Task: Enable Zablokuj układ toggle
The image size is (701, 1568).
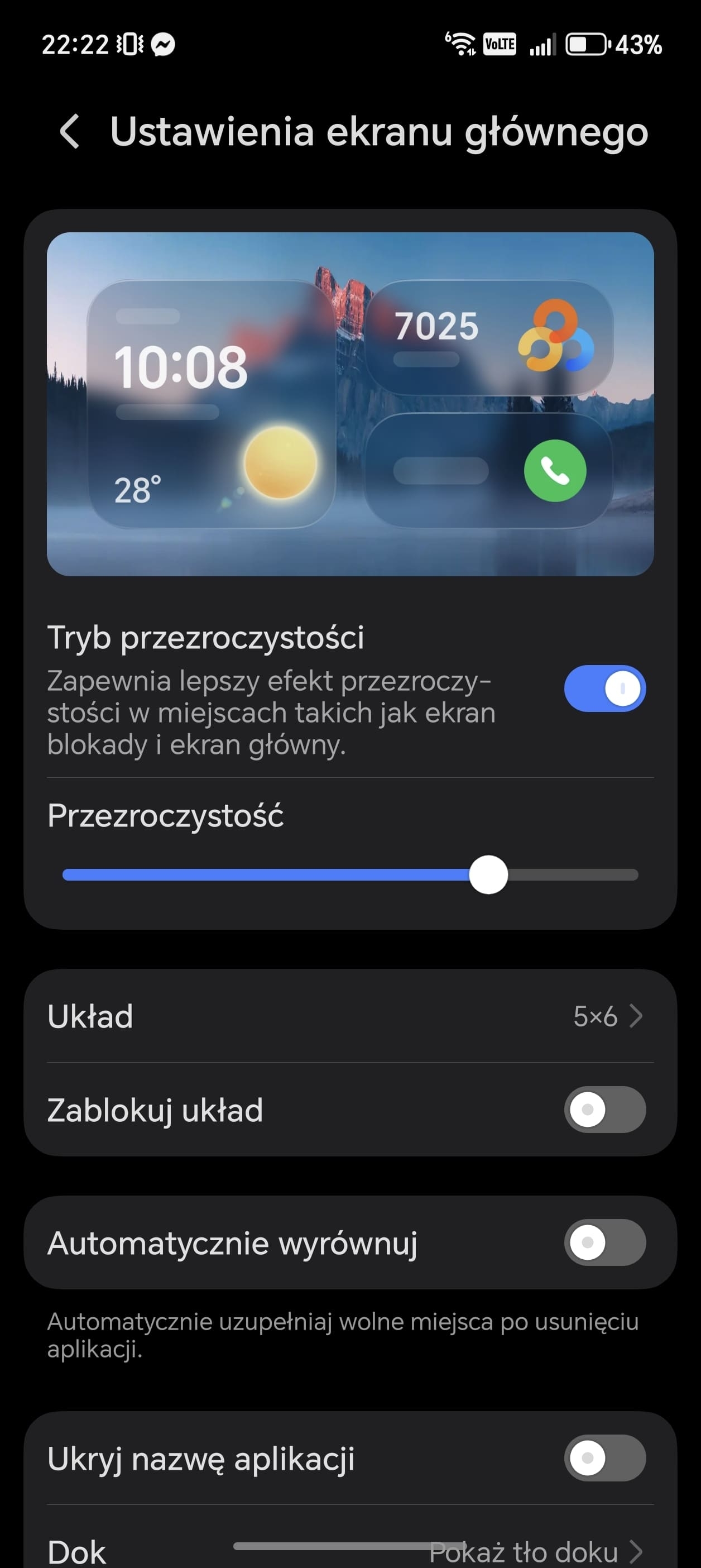Action: pyautogui.click(x=604, y=1109)
